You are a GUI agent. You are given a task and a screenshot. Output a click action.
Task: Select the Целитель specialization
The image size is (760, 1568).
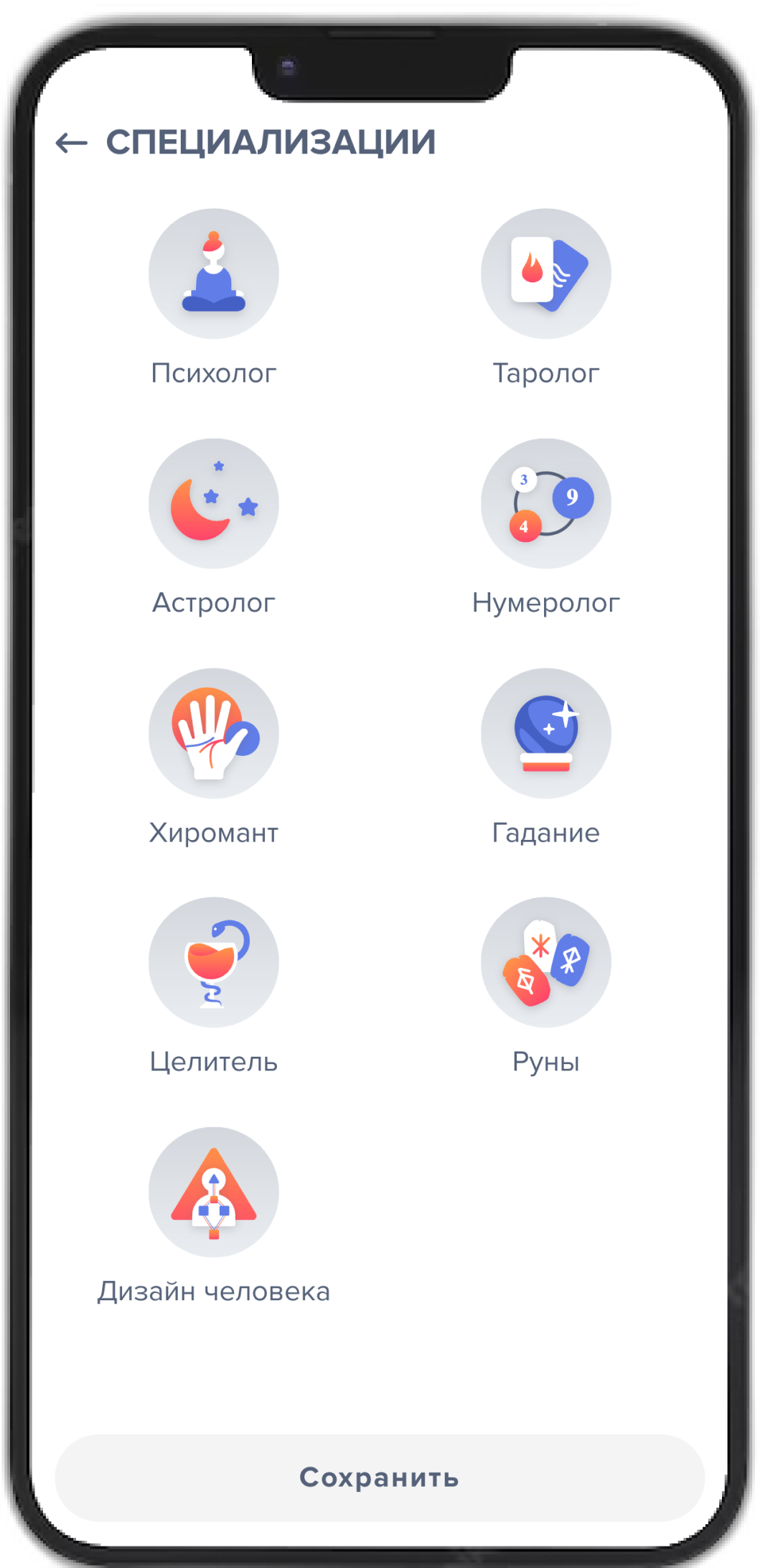(x=213, y=963)
